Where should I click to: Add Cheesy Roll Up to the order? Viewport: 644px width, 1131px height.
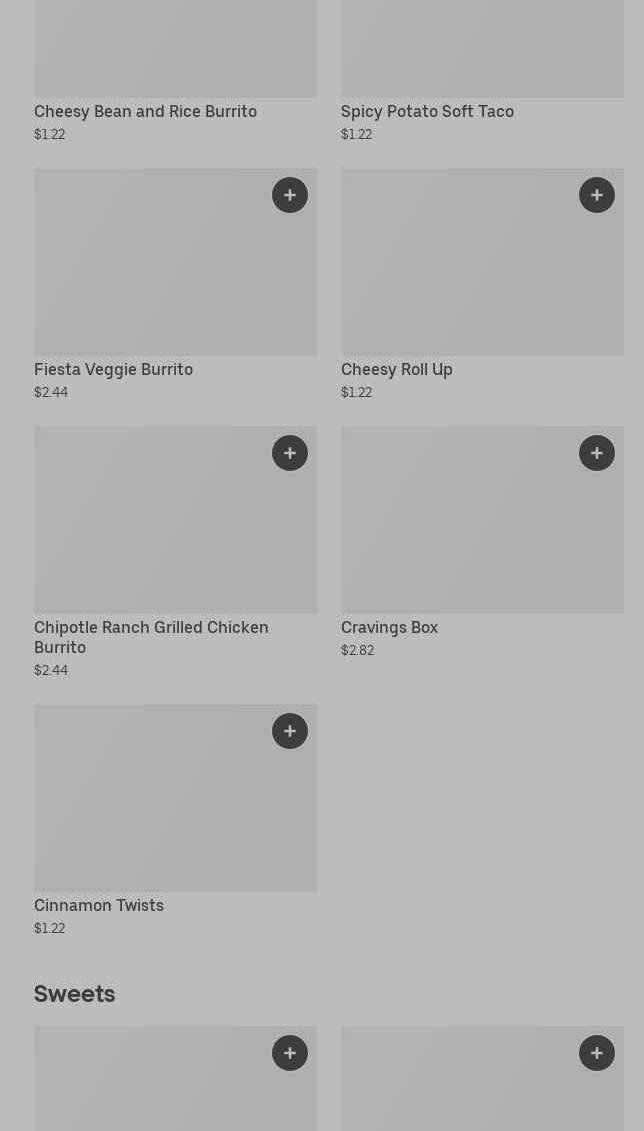click(597, 195)
